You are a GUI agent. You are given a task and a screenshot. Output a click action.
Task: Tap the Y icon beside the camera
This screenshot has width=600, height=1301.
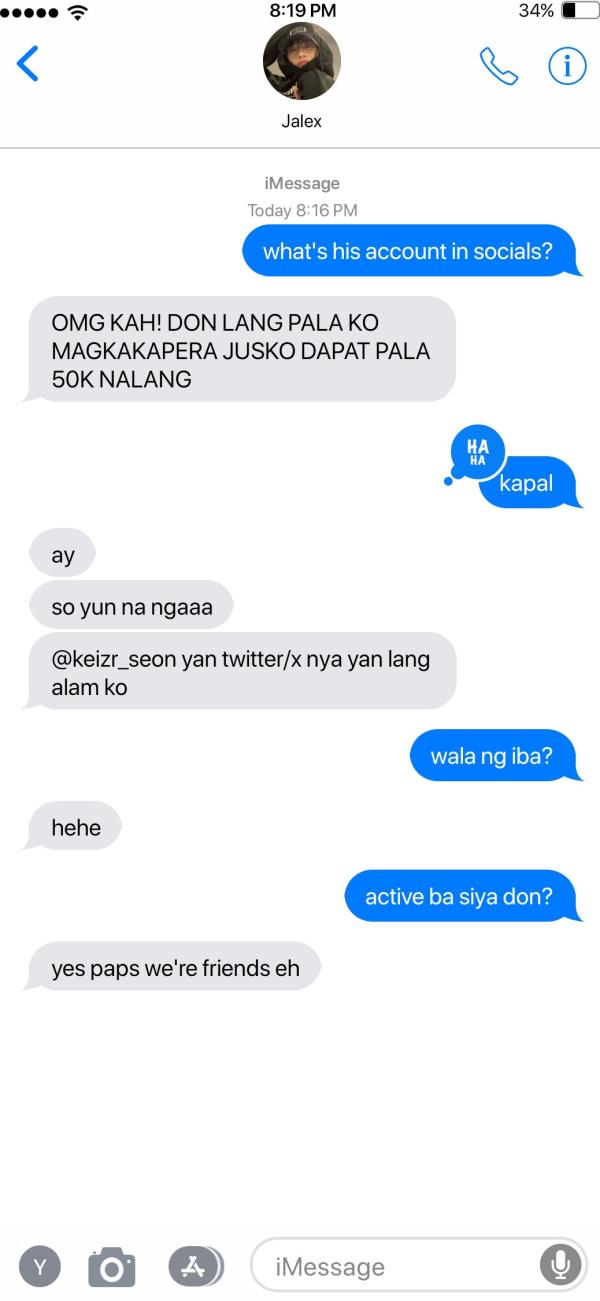pyautogui.click(x=40, y=1266)
